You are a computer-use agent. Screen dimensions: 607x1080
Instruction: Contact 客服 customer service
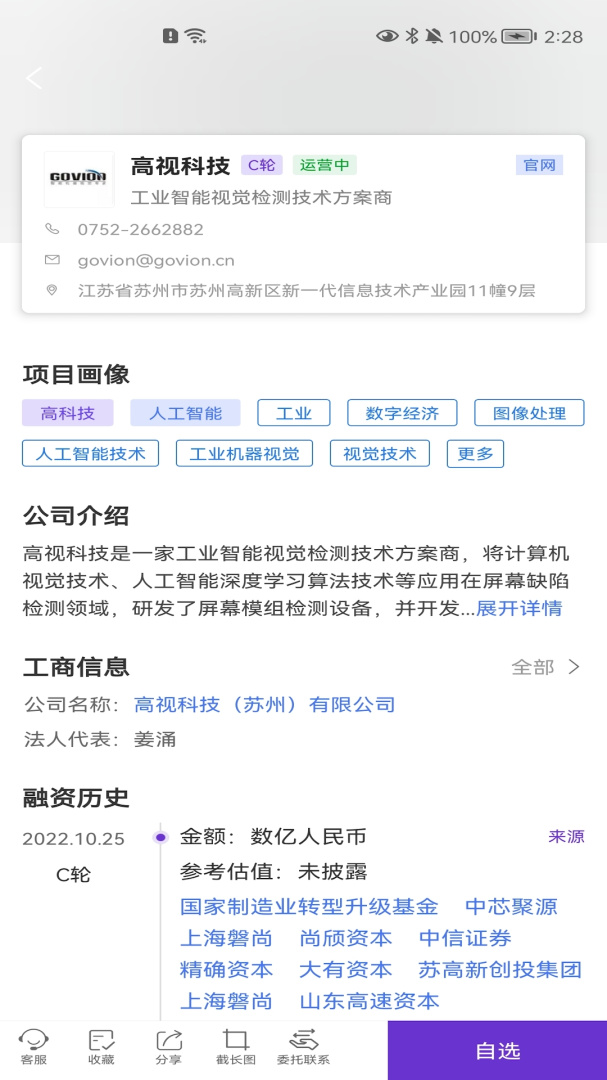click(x=34, y=1047)
